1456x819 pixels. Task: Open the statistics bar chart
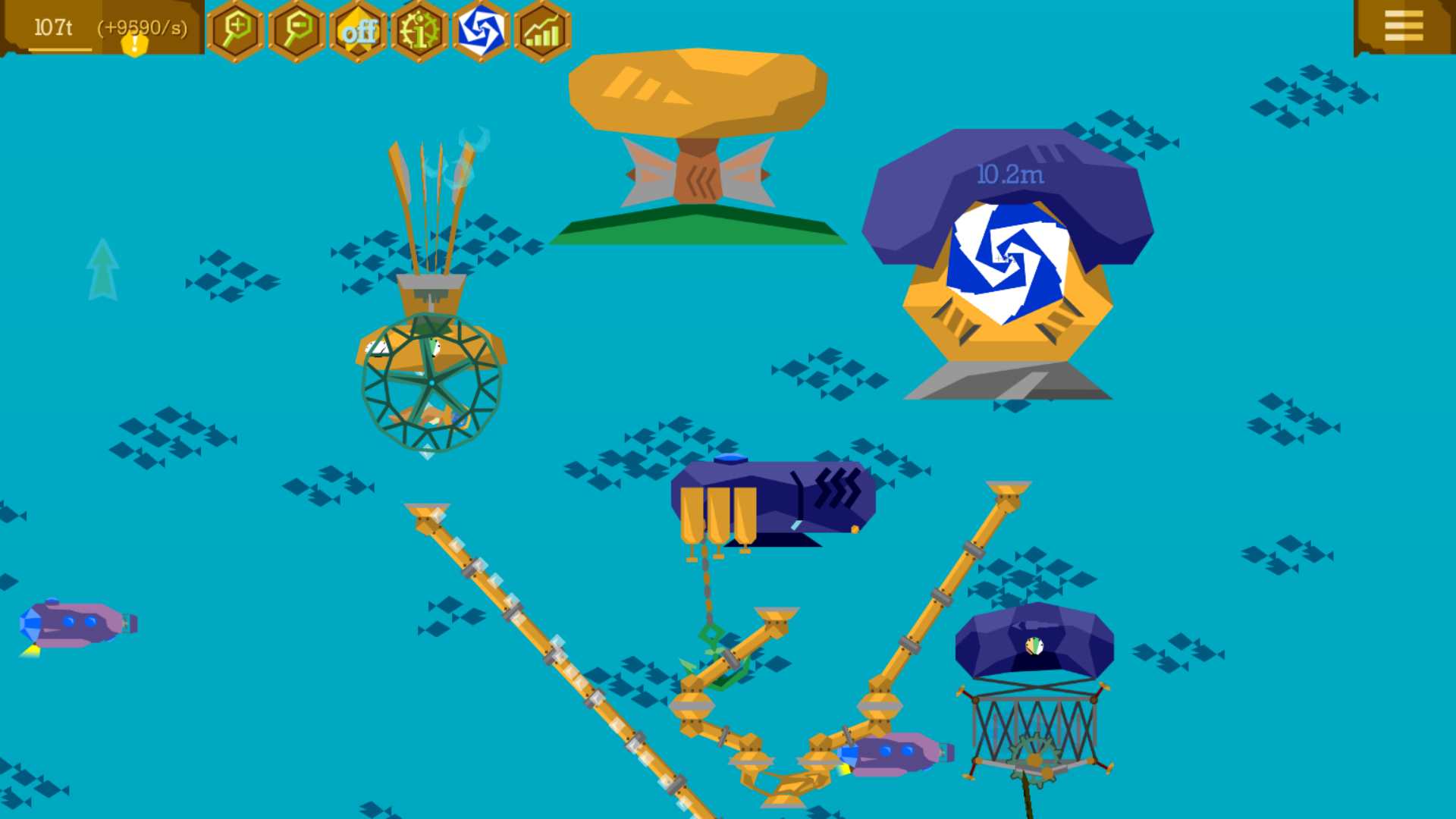pos(542,31)
